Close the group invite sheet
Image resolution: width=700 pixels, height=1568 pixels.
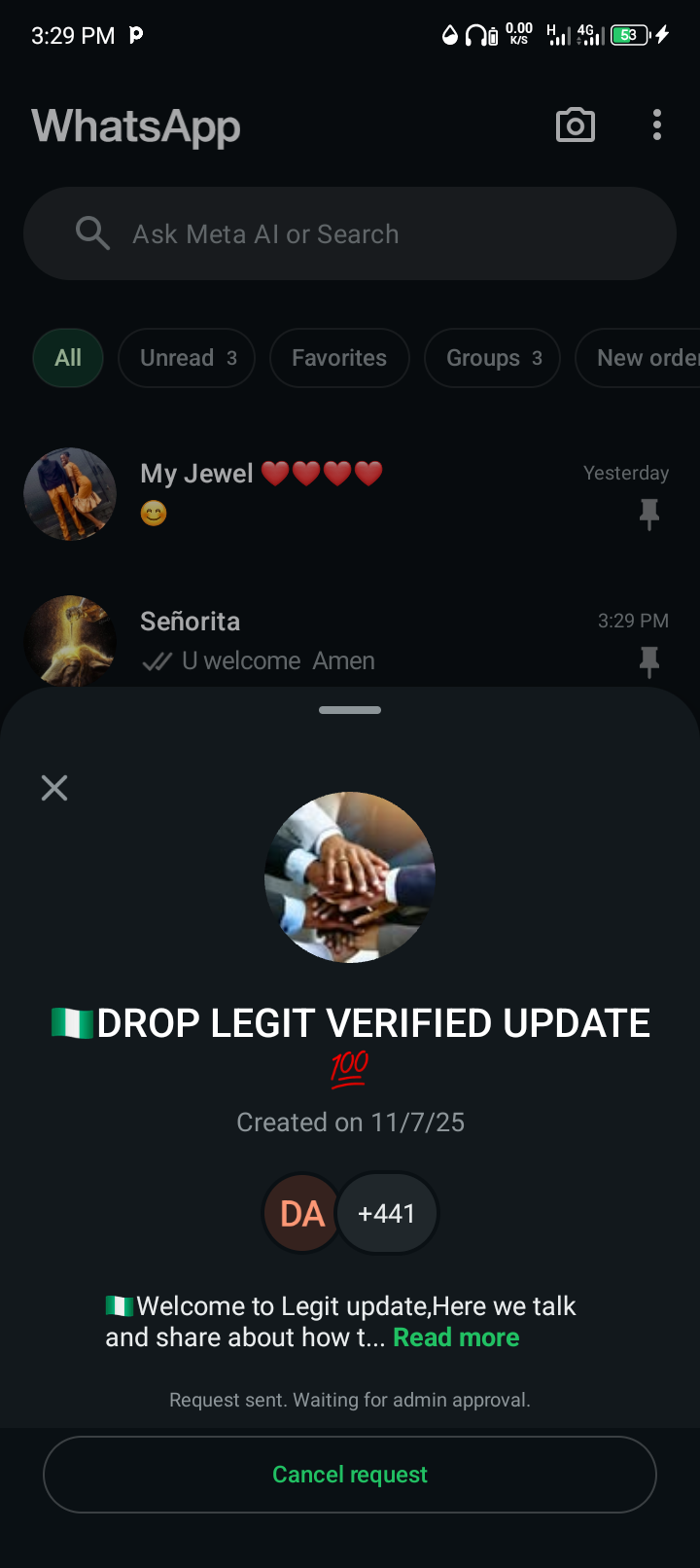click(54, 788)
